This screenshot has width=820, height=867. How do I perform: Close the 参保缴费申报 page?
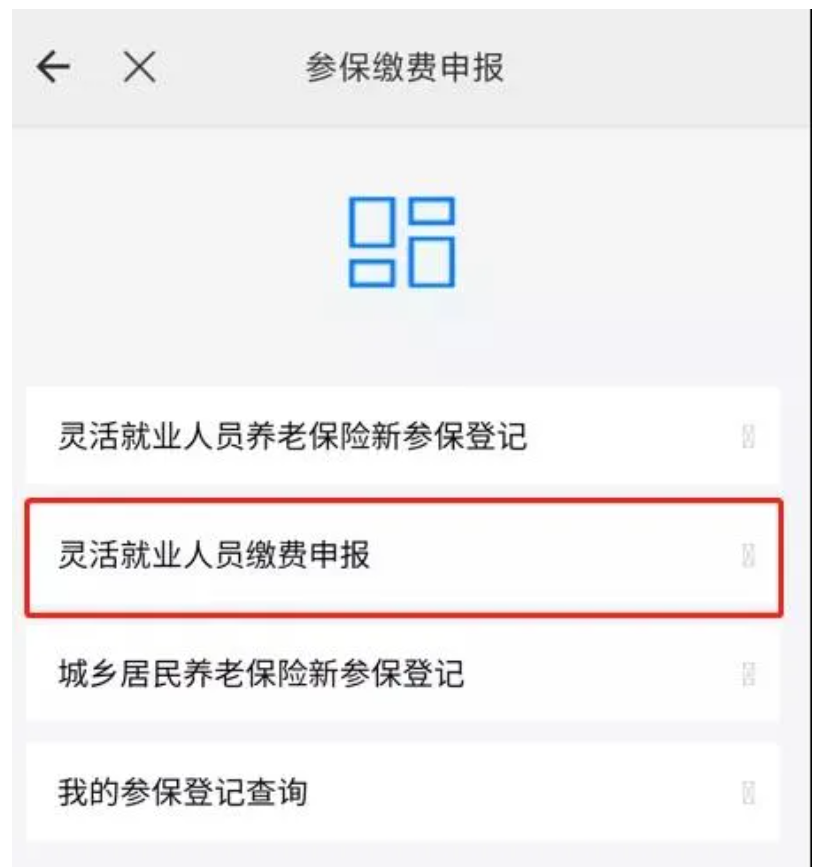point(139,69)
